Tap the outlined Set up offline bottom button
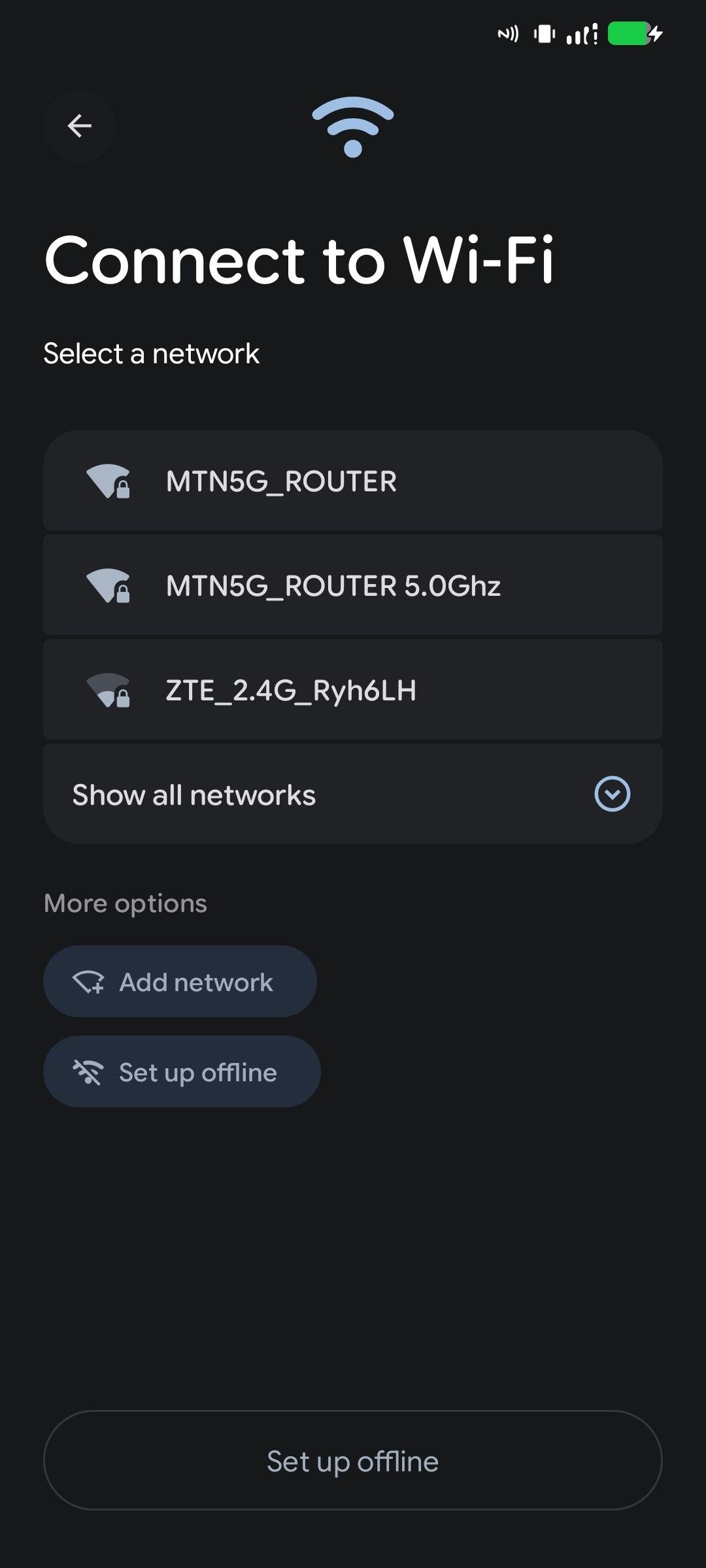The height and width of the screenshot is (1568, 706). (x=353, y=1461)
